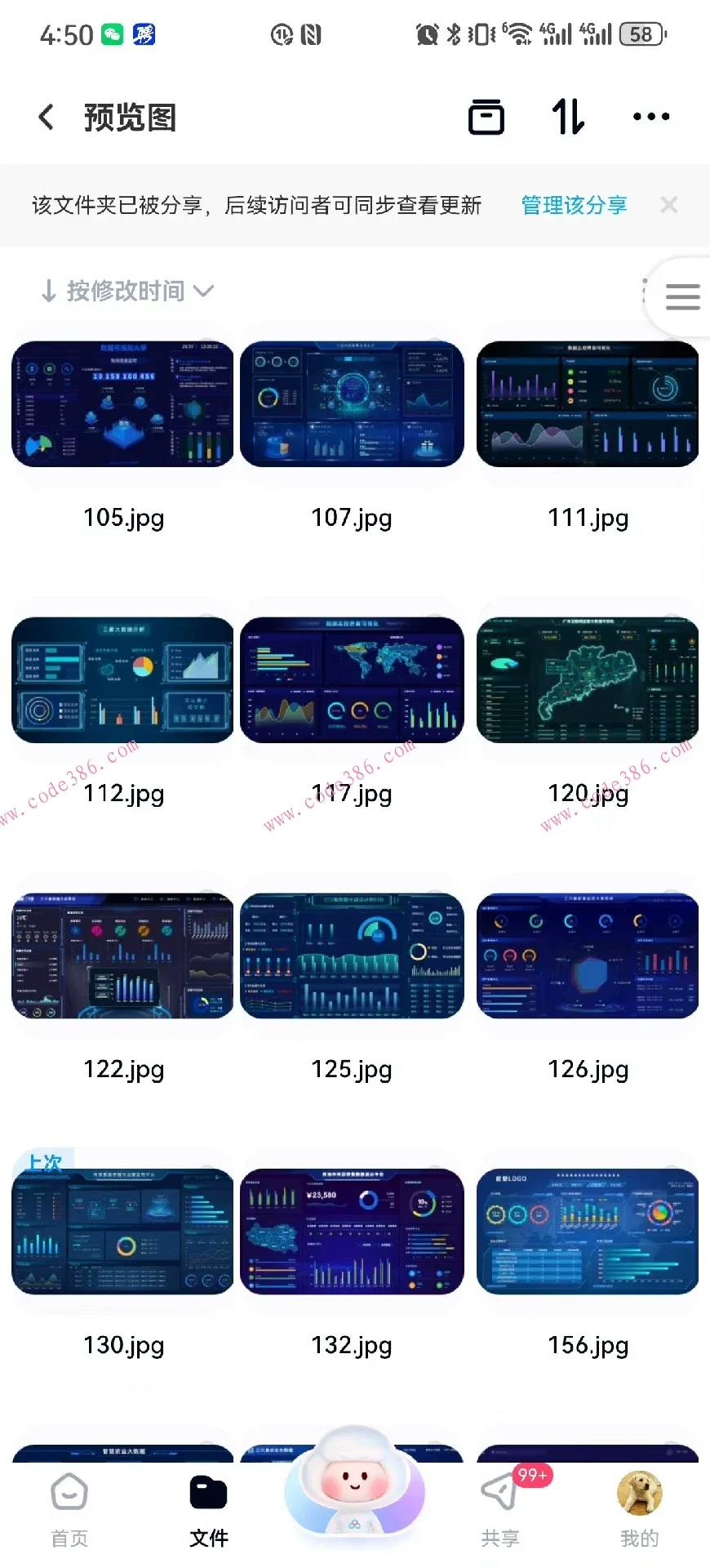The width and height of the screenshot is (710, 1568).
Task: Open the transfer list arrows icon
Action: coord(568,117)
